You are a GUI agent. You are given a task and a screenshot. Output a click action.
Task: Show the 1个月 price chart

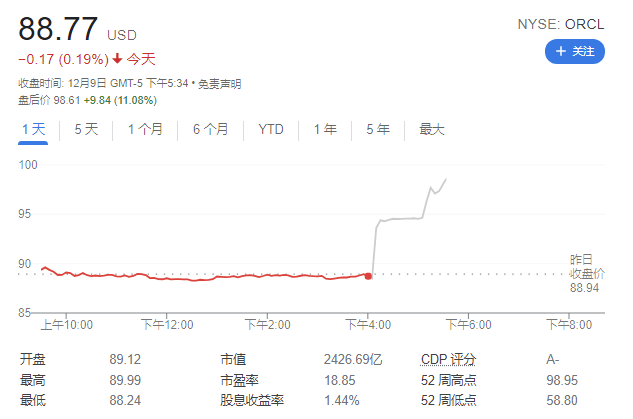[x=145, y=129]
